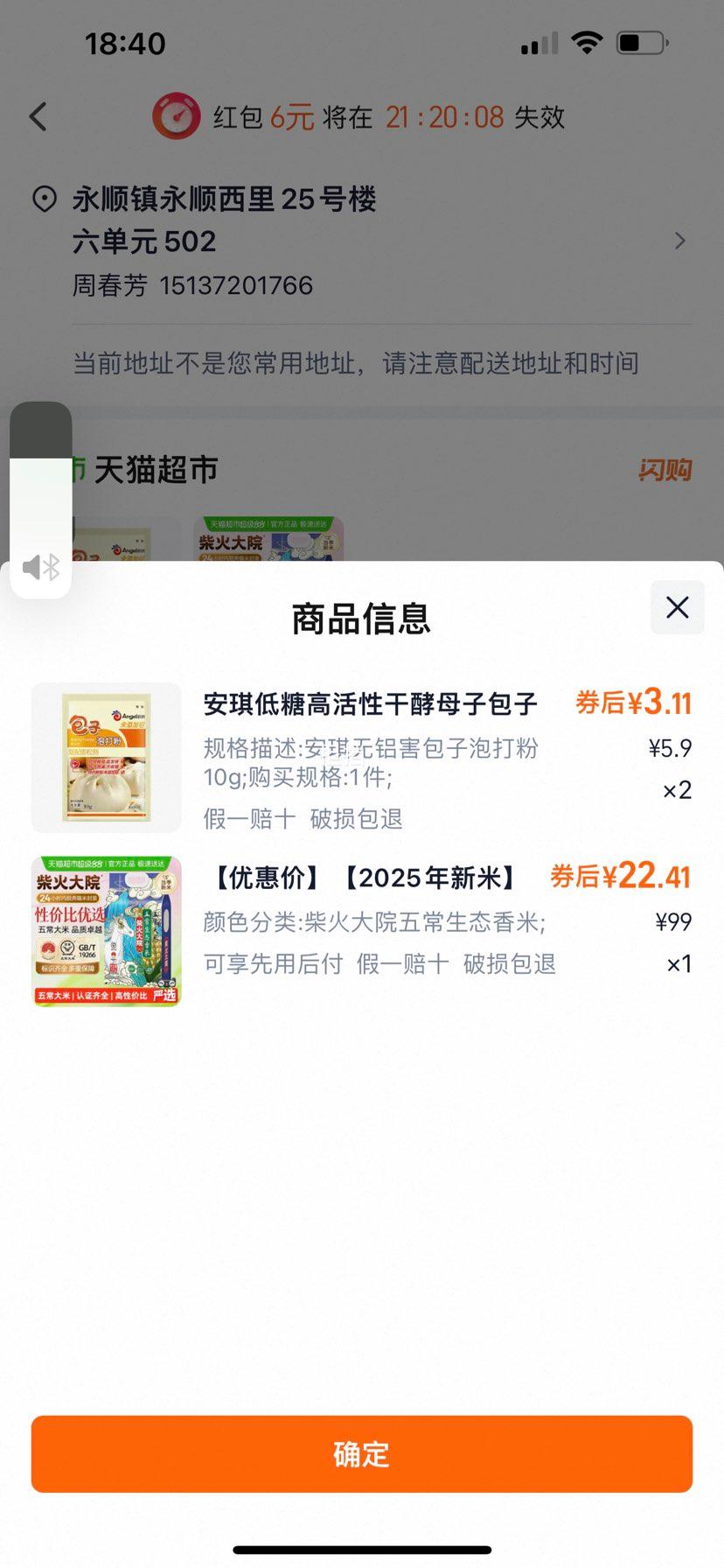Open the Angel yeast product thumbnail
Screen dimensions: 724x1568
coord(105,755)
